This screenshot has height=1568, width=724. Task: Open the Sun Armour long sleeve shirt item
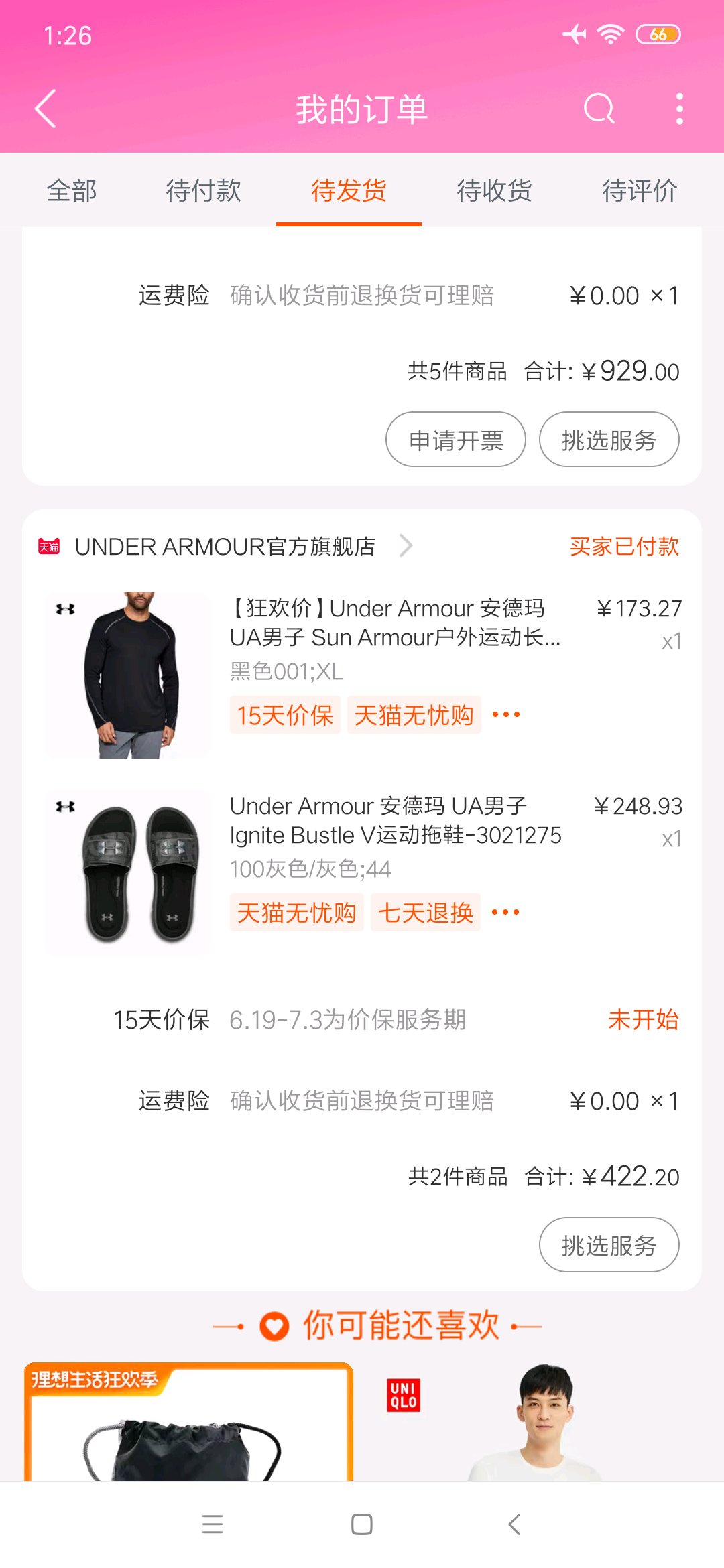point(395,623)
